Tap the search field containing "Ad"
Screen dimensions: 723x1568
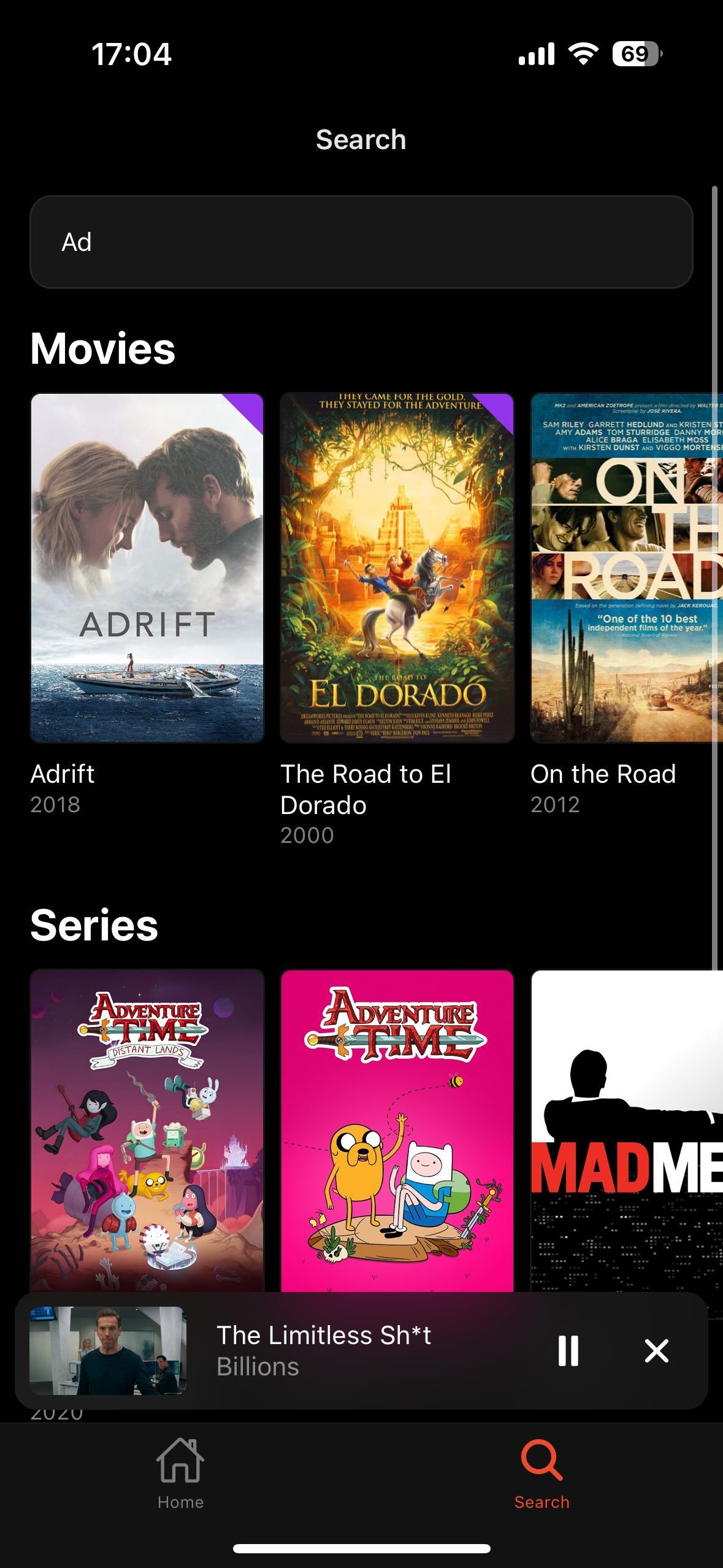coord(361,242)
